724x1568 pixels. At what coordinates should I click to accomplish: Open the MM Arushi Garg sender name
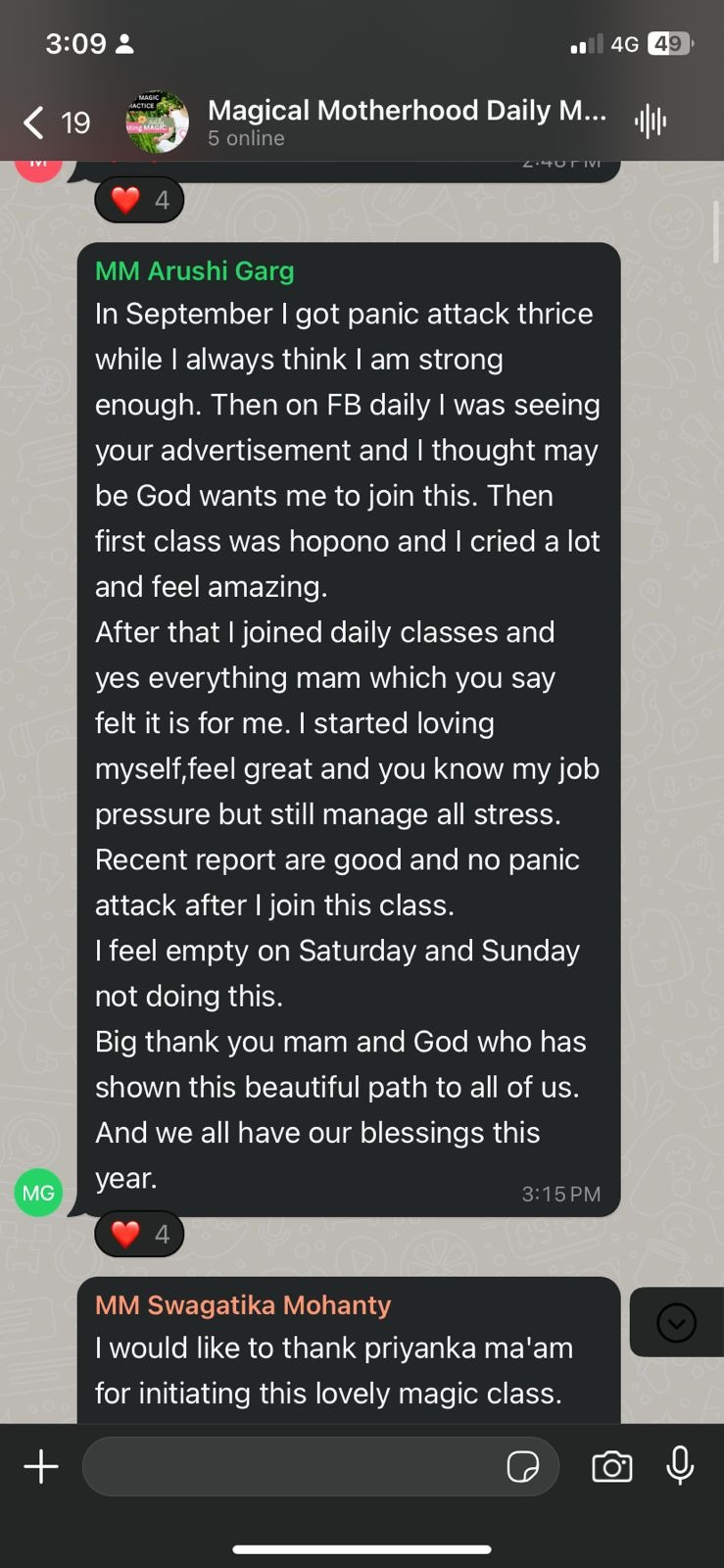click(x=194, y=271)
